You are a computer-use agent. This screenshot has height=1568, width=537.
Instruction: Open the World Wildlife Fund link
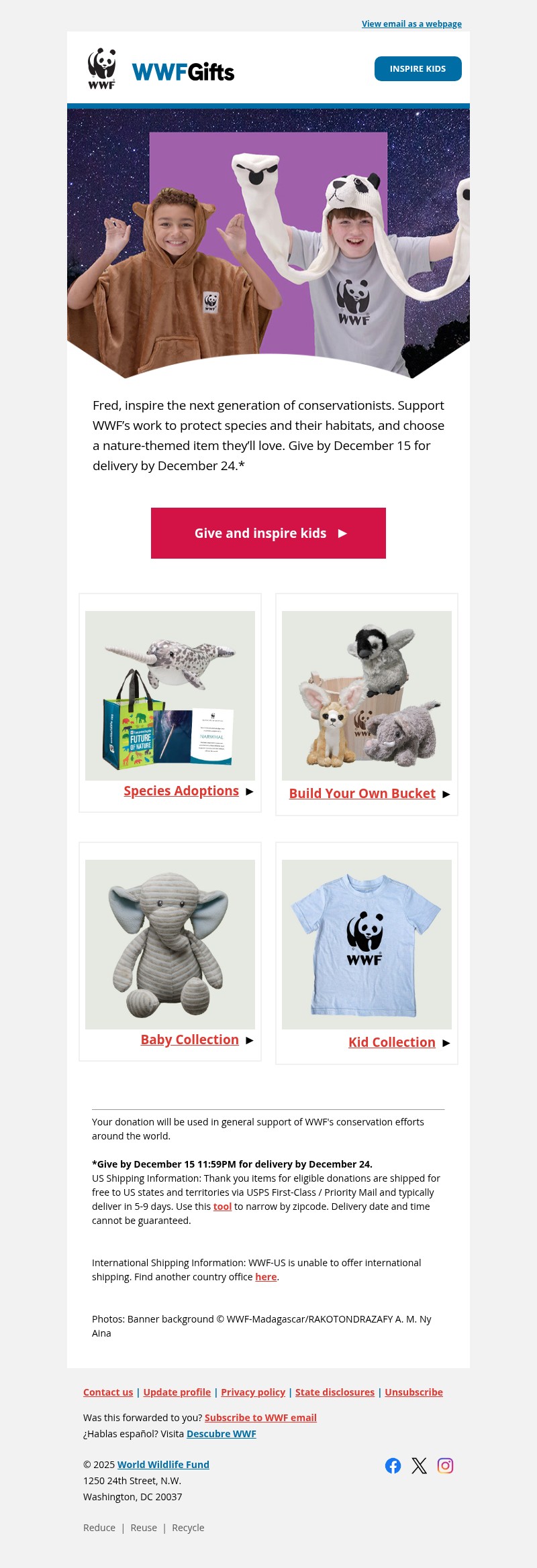163,1465
